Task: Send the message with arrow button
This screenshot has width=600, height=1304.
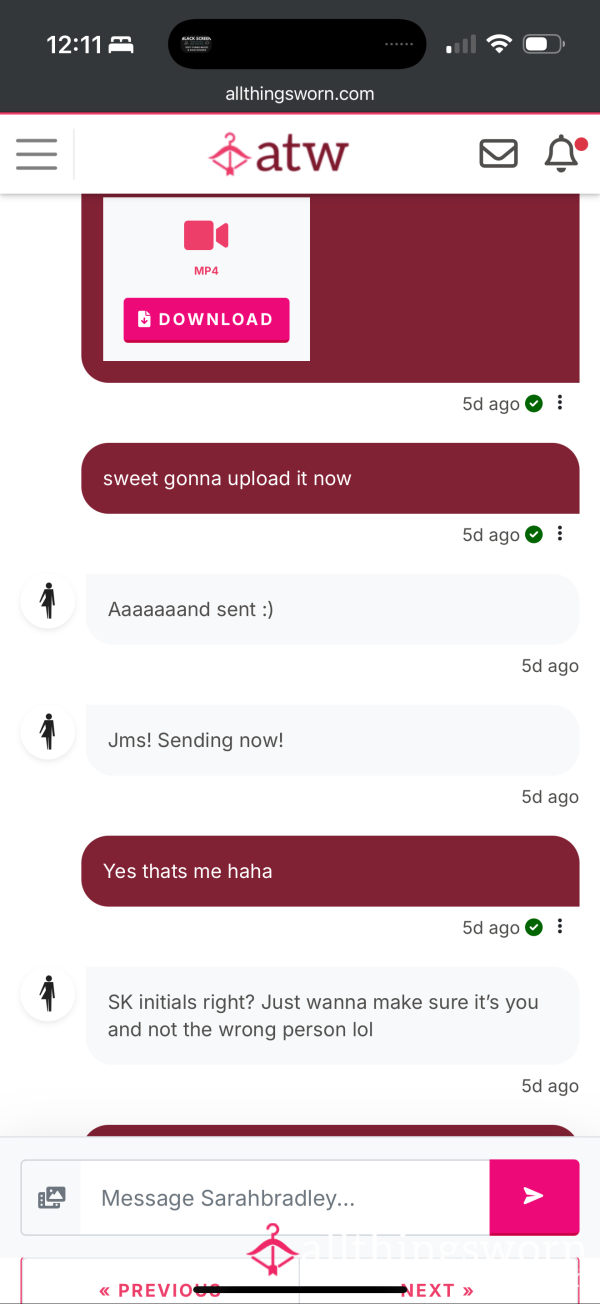Action: click(x=534, y=1197)
